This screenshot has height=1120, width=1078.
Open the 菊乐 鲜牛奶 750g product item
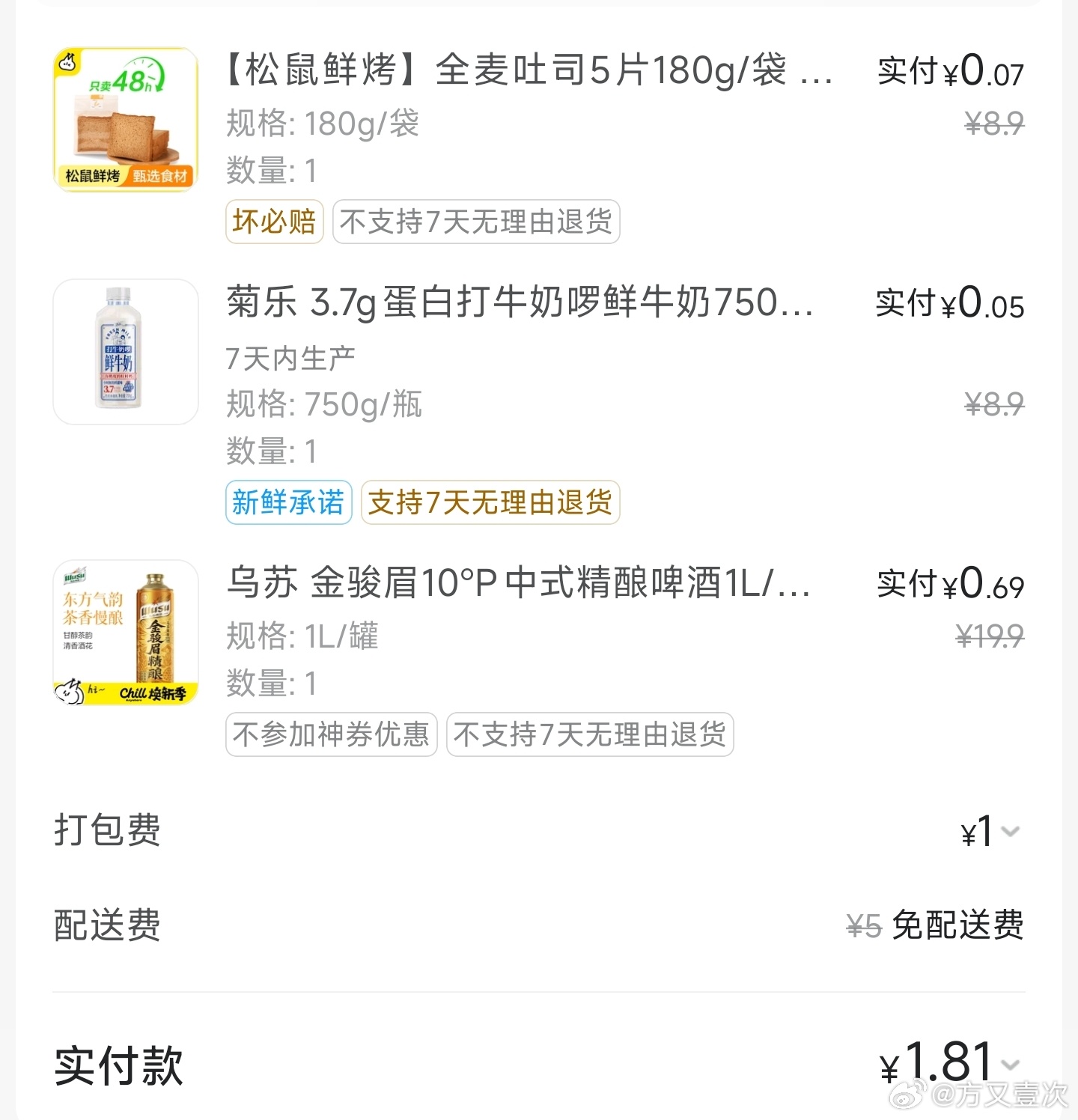click(520, 304)
